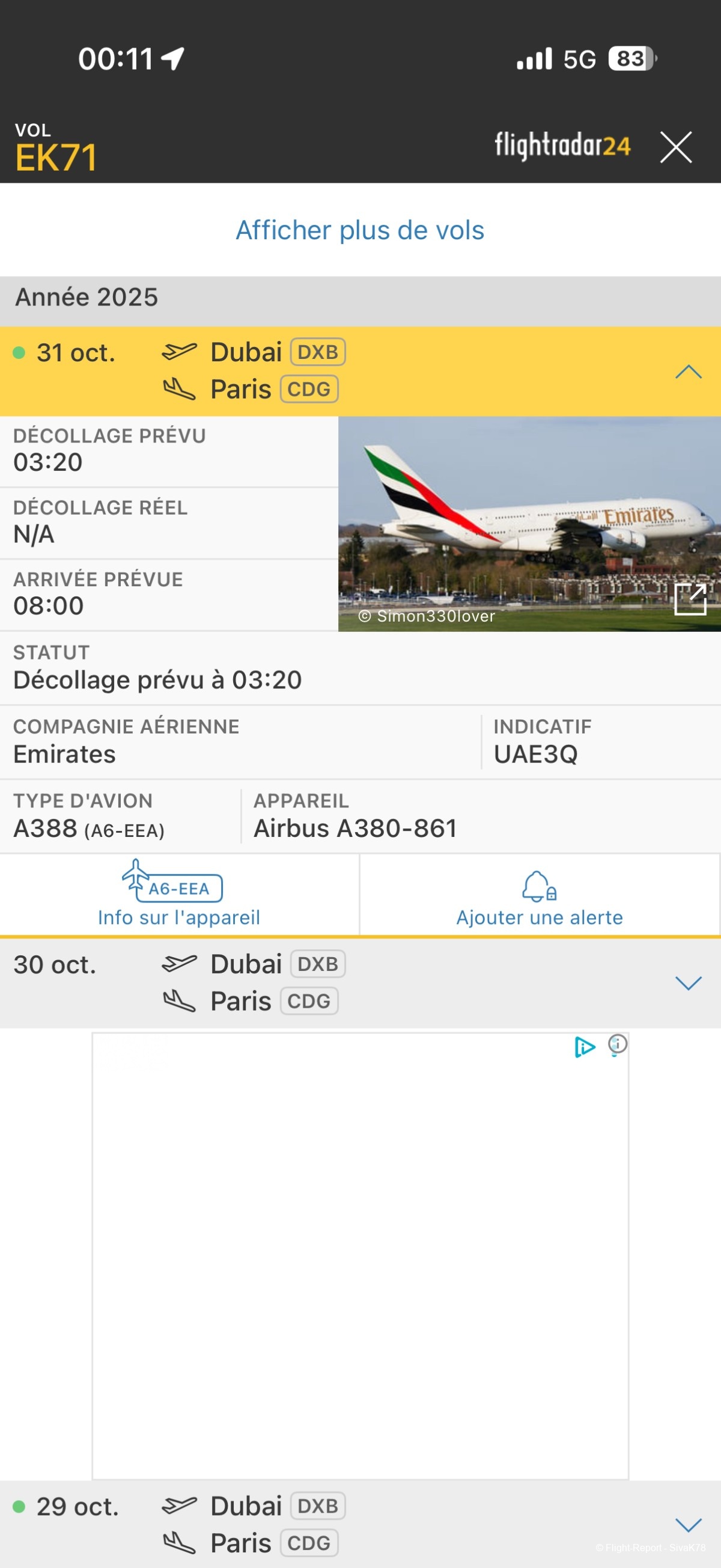721x1568 pixels.
Task: Expand the 30 oct. Dubai–Paris flight
Action: click(688, 982)
